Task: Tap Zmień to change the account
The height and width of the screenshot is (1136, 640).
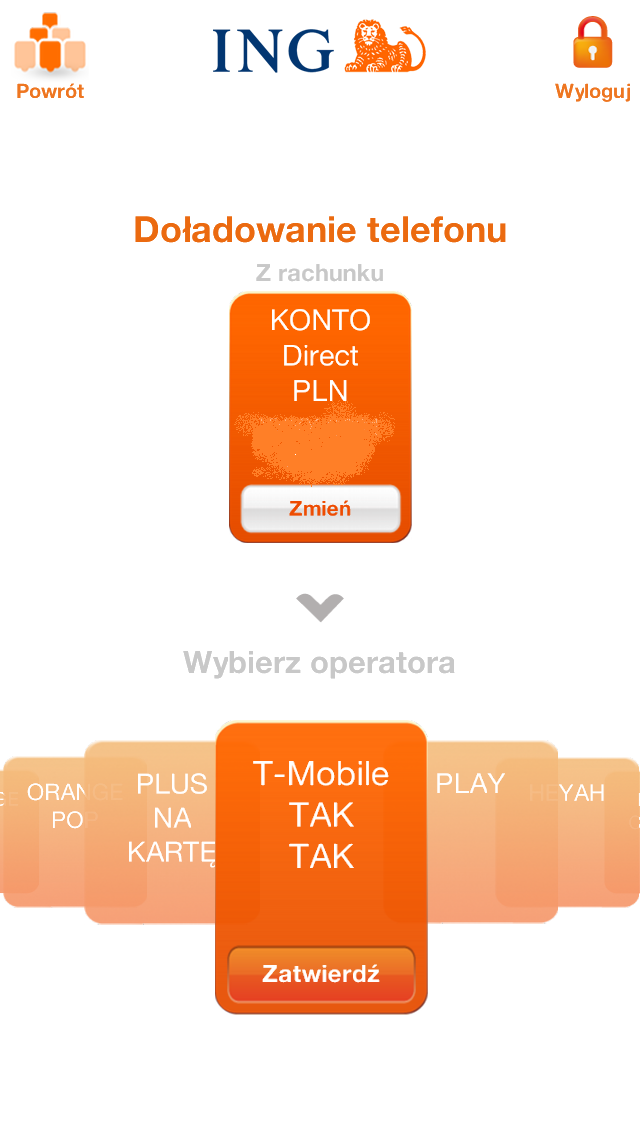Action: 320,509
